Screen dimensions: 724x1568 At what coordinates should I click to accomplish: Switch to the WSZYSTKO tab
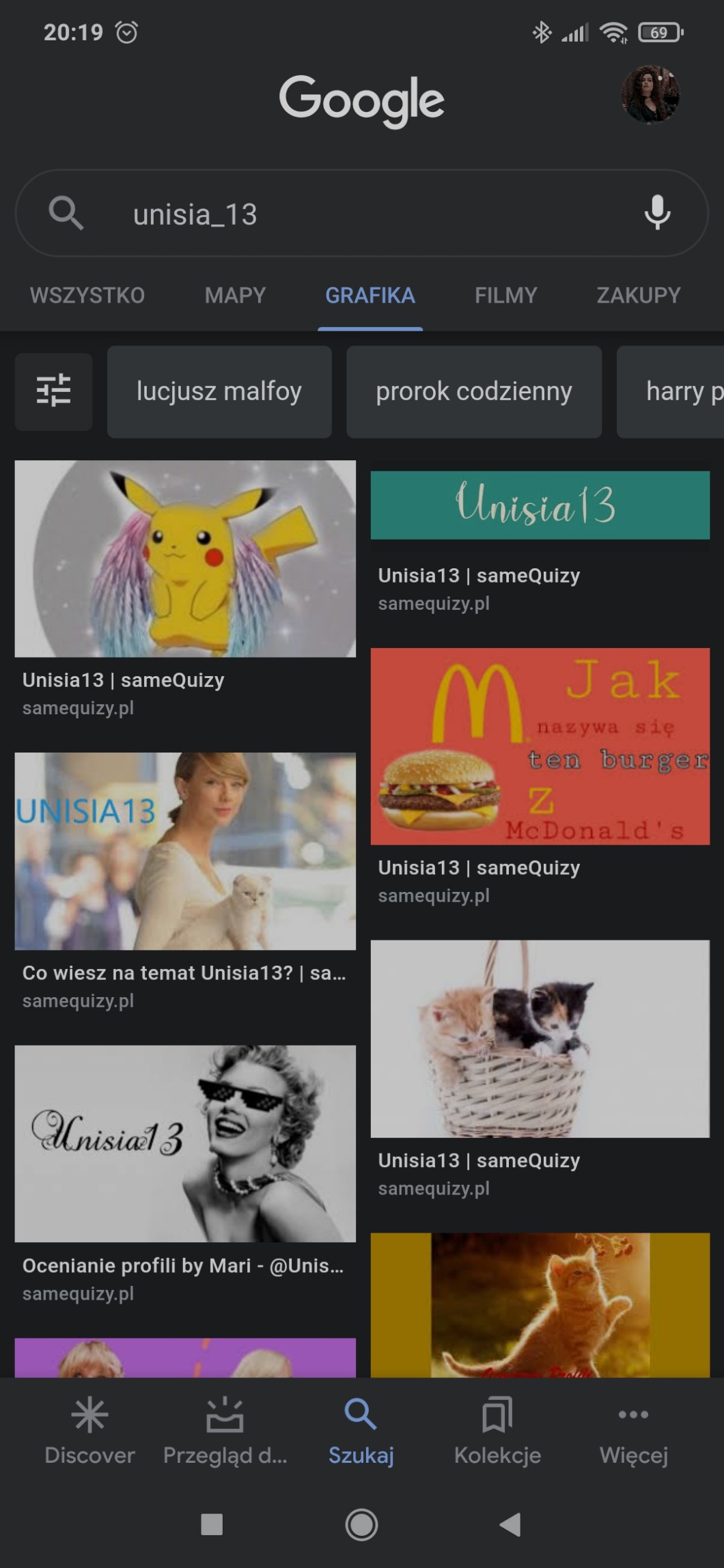[x=87, y=295]
